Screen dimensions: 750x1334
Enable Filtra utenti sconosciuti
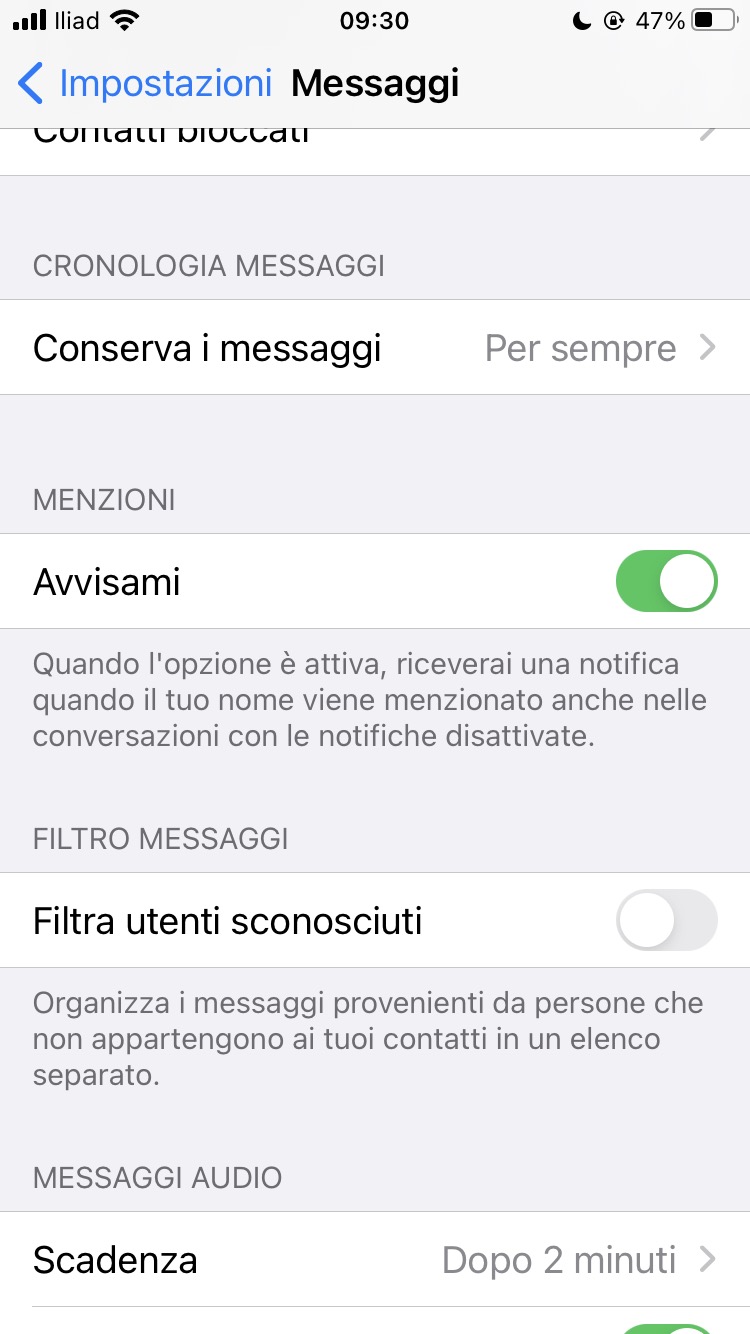pyautogui.click(x=666, y=920)
